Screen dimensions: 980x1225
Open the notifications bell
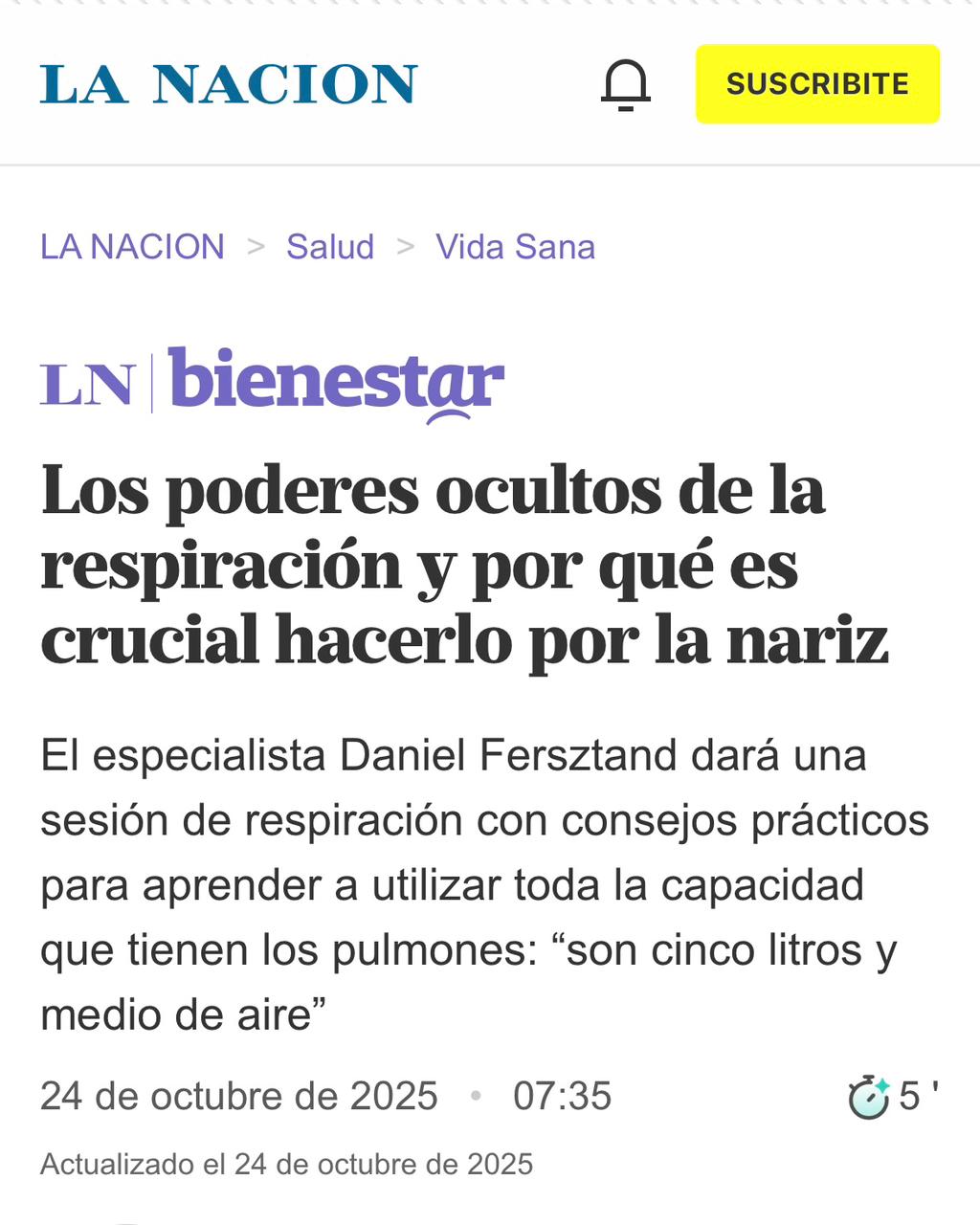coord(626,84)
